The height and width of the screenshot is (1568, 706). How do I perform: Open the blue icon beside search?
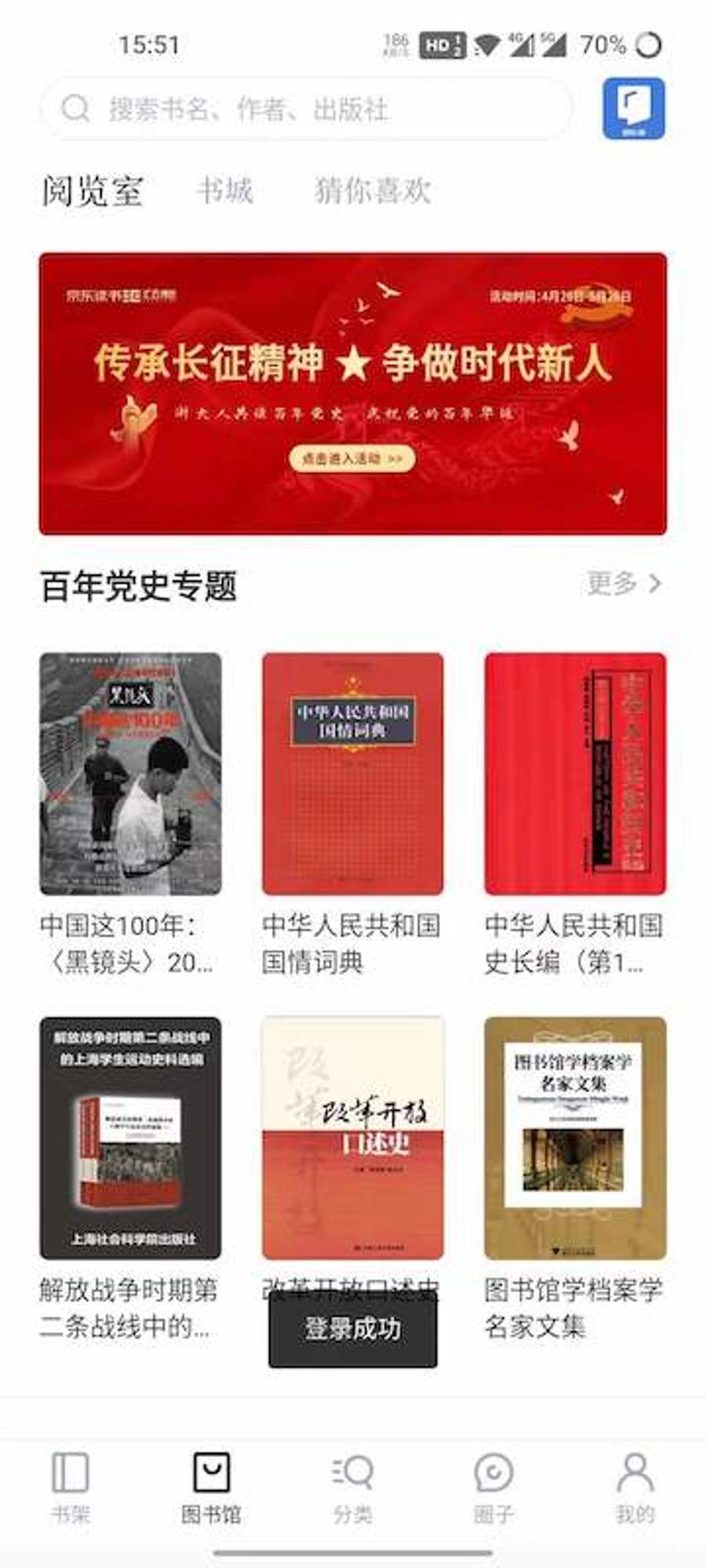[633, 109]
